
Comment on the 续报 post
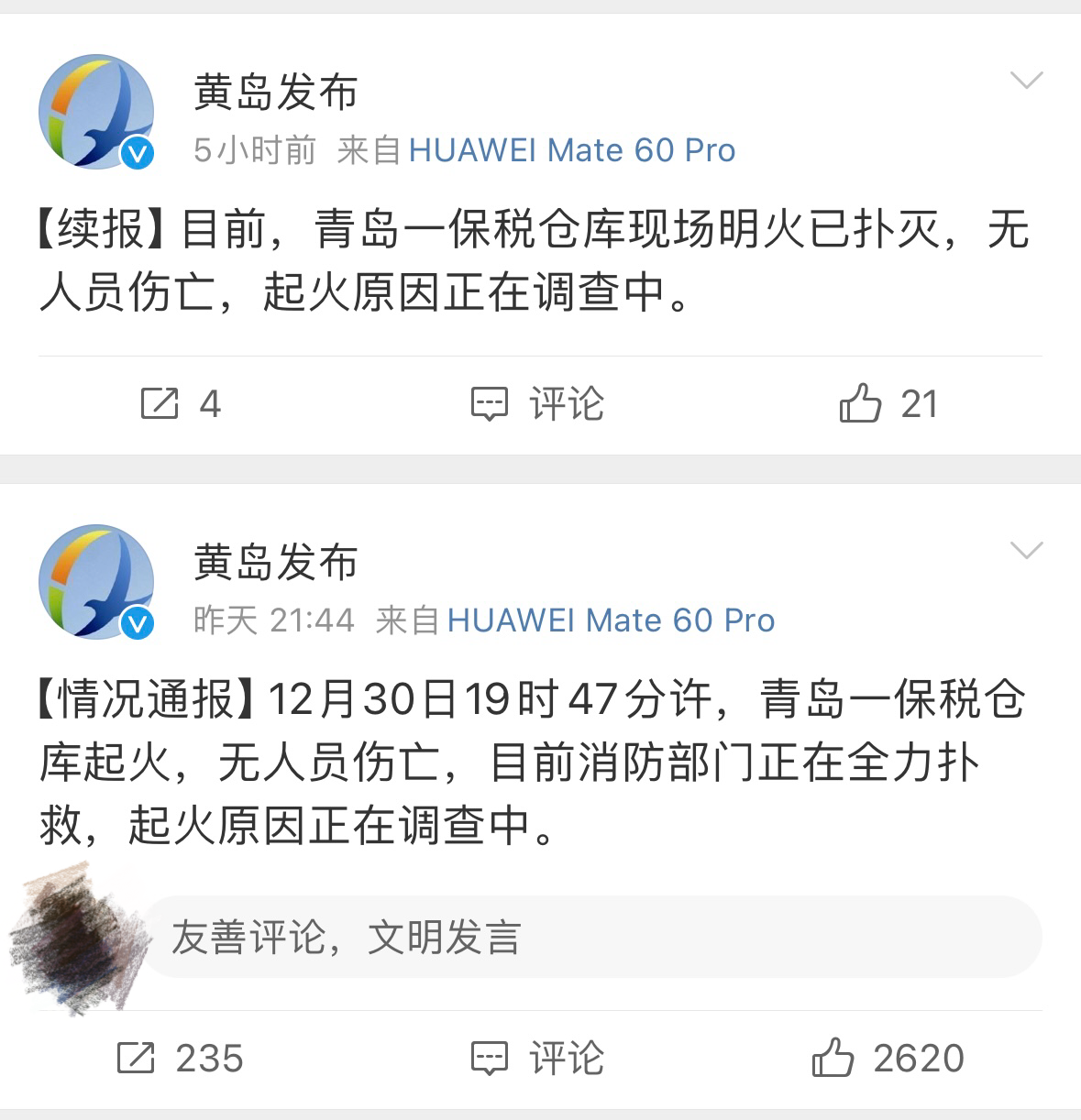coord(537,403)
